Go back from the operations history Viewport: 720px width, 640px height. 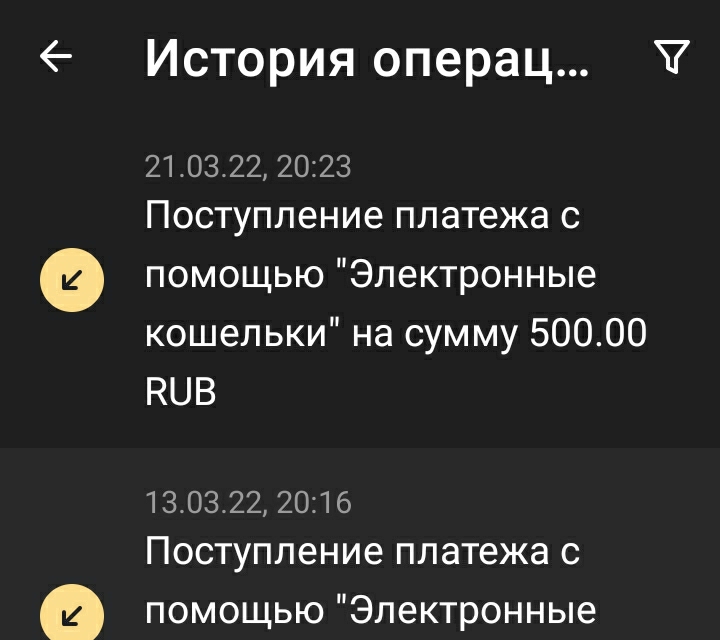pos(56,59)
